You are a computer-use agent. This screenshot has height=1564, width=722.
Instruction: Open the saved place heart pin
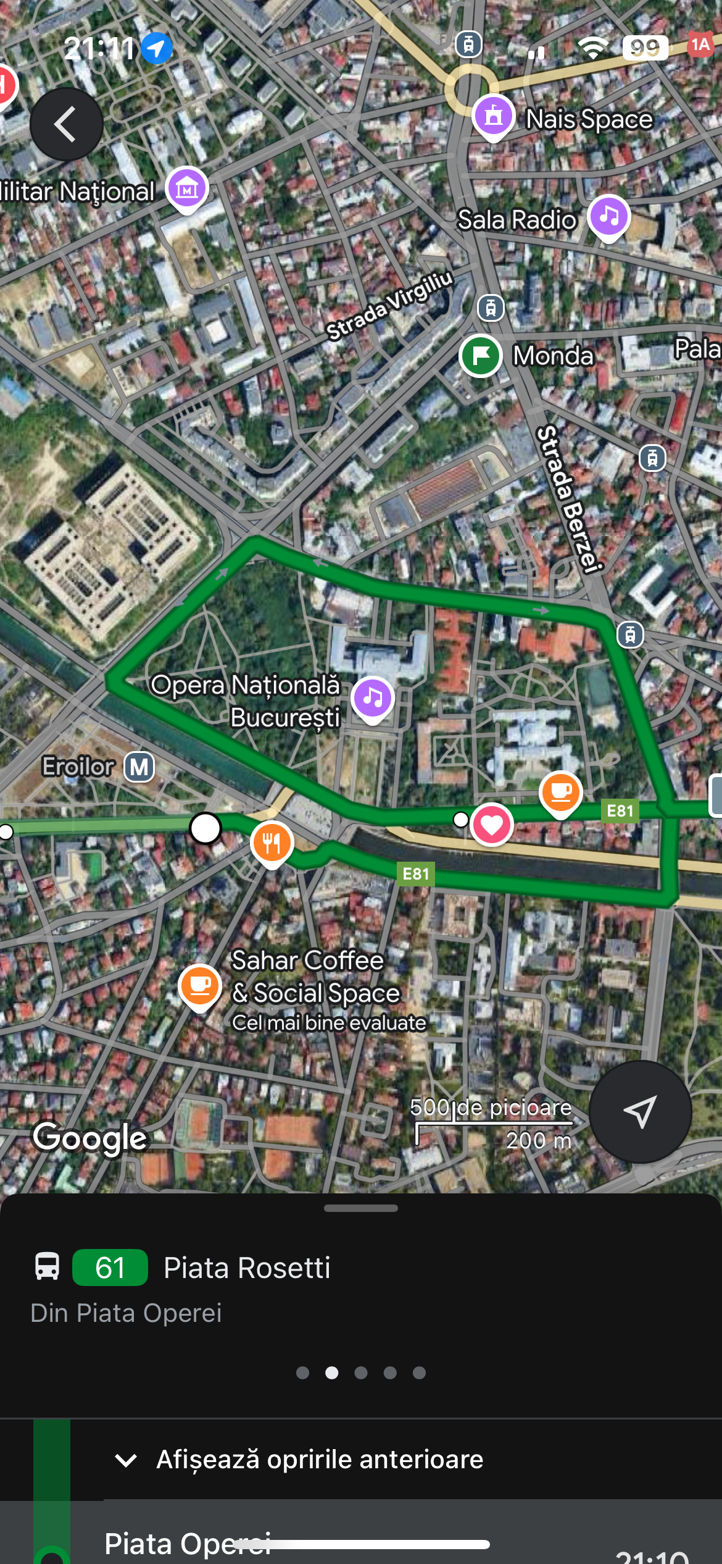pos(491,825)
